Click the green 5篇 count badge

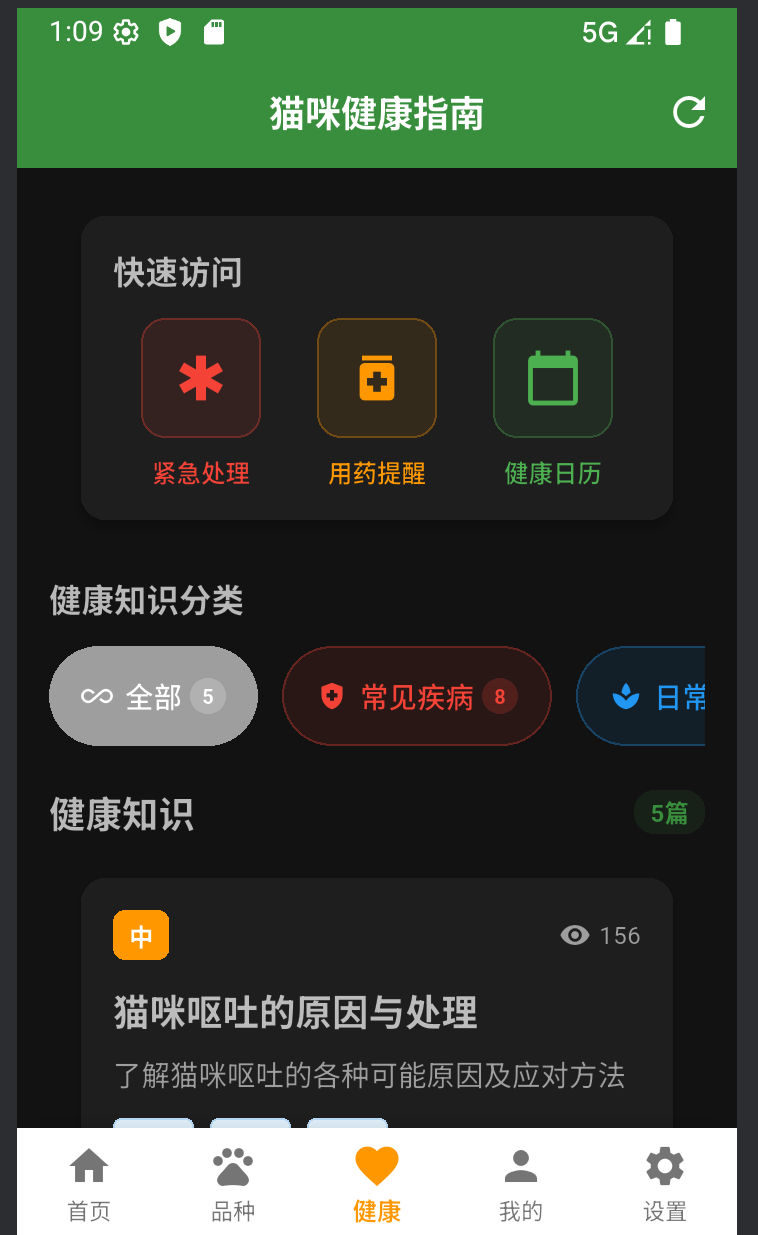point(669,812)
